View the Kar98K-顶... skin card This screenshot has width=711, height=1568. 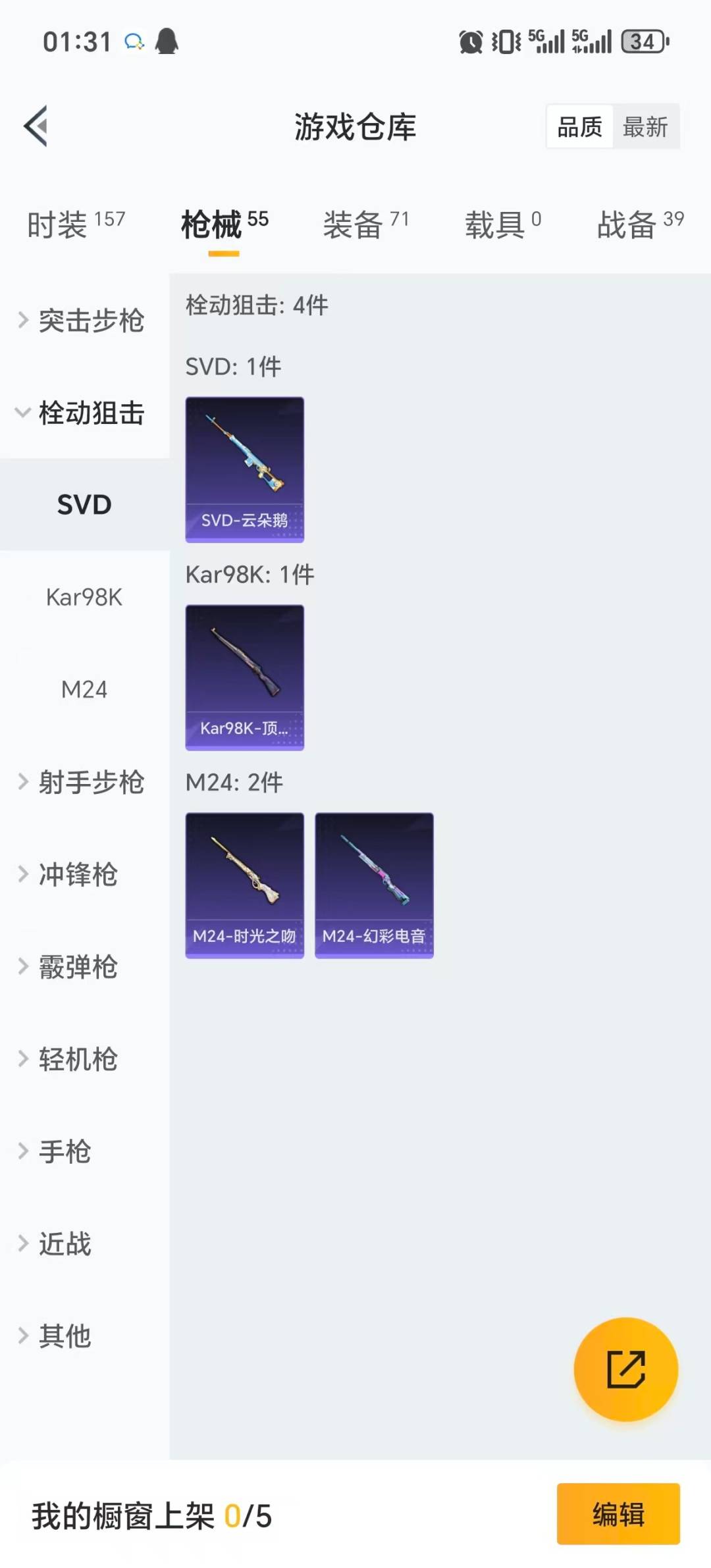[x=244, y=678]
